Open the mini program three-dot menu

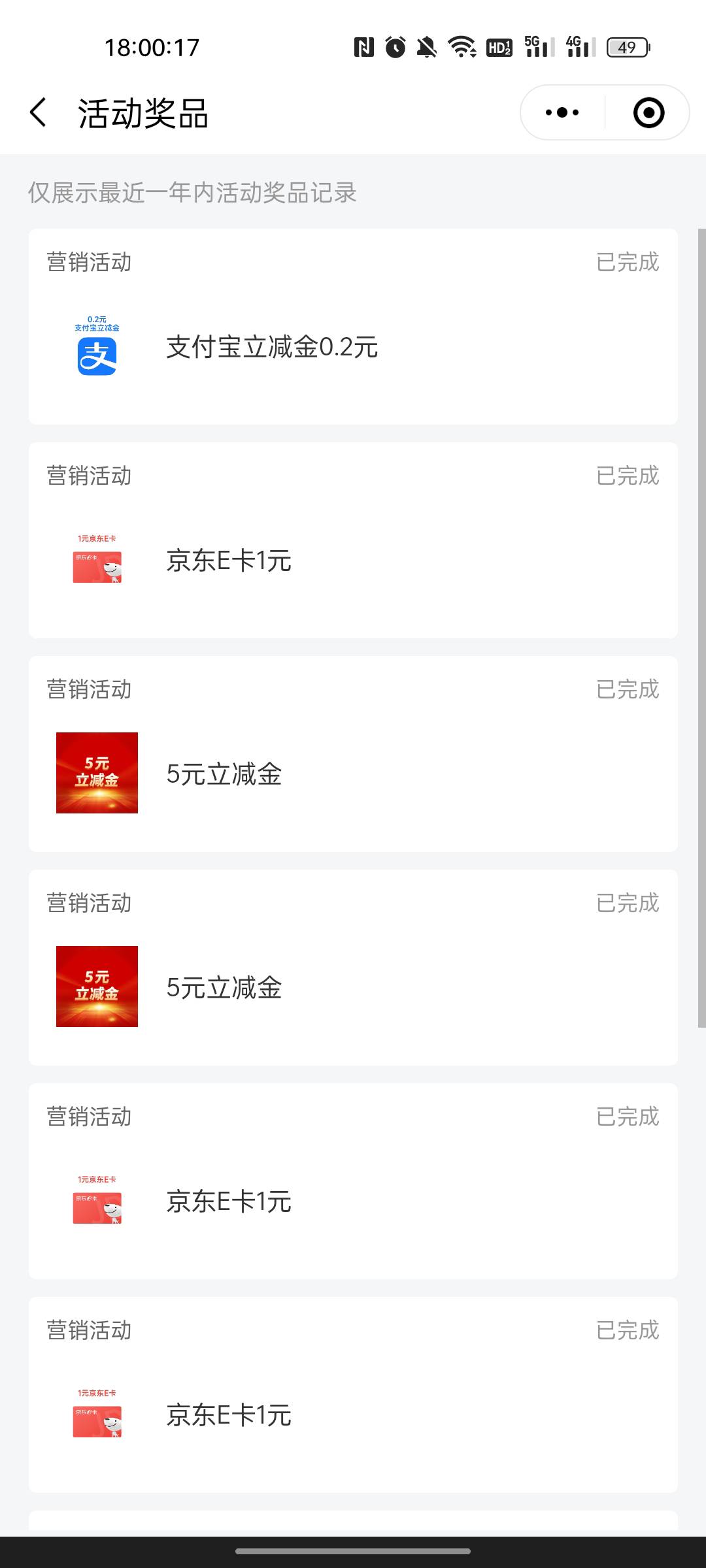[562, 113]
